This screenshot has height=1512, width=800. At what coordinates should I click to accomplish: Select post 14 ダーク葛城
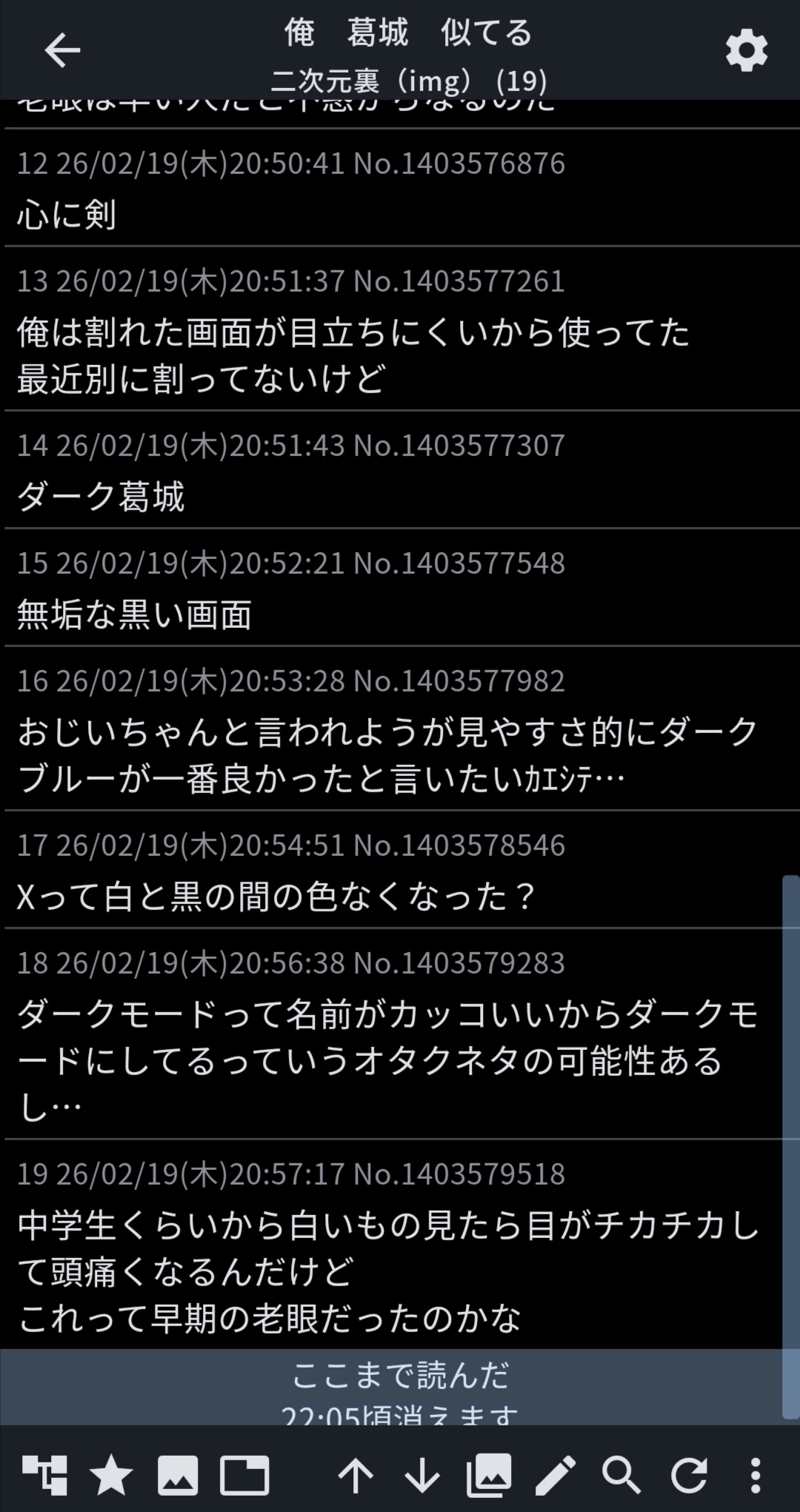101,497
